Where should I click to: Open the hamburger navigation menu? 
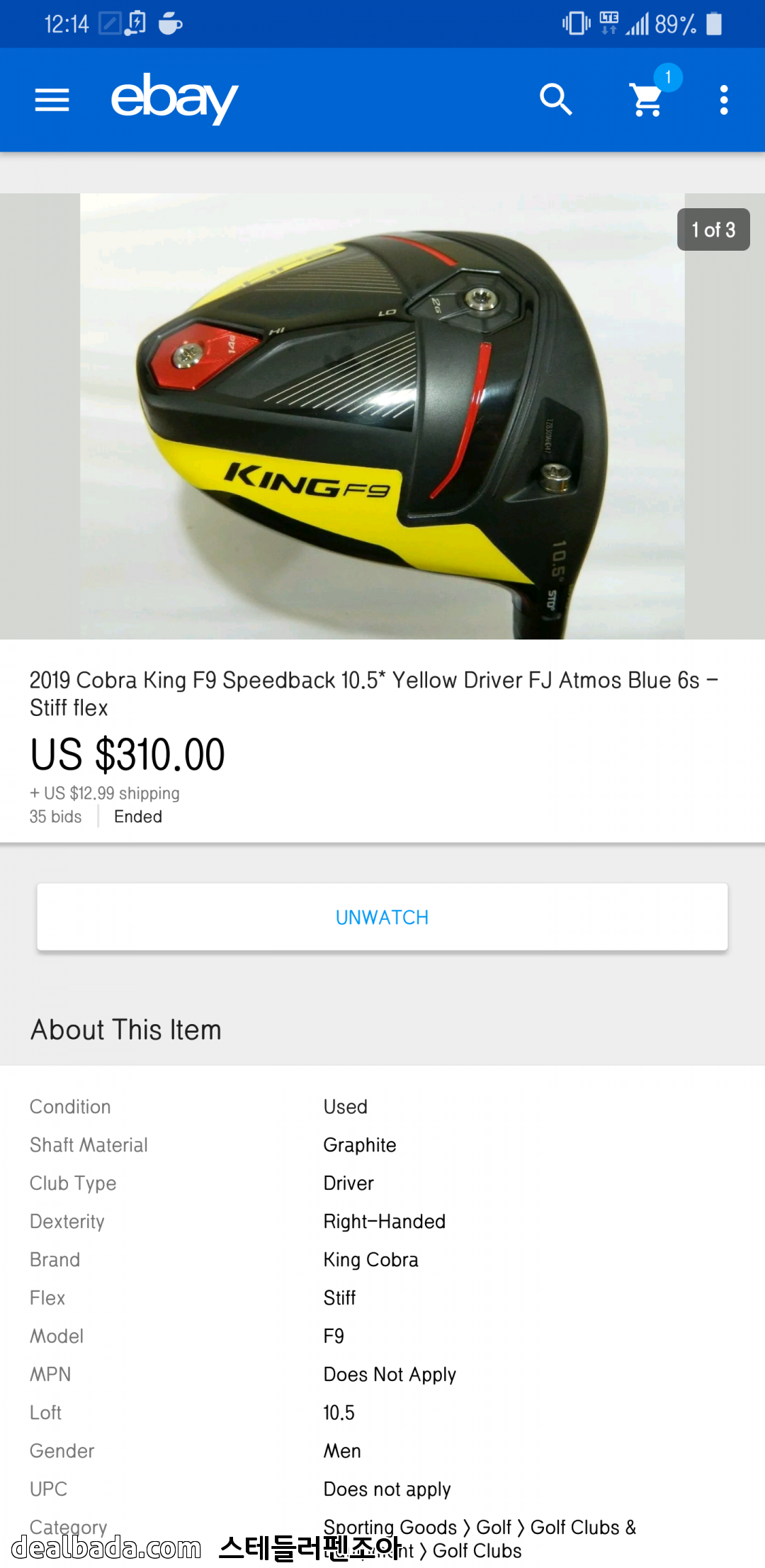[52, 100]
